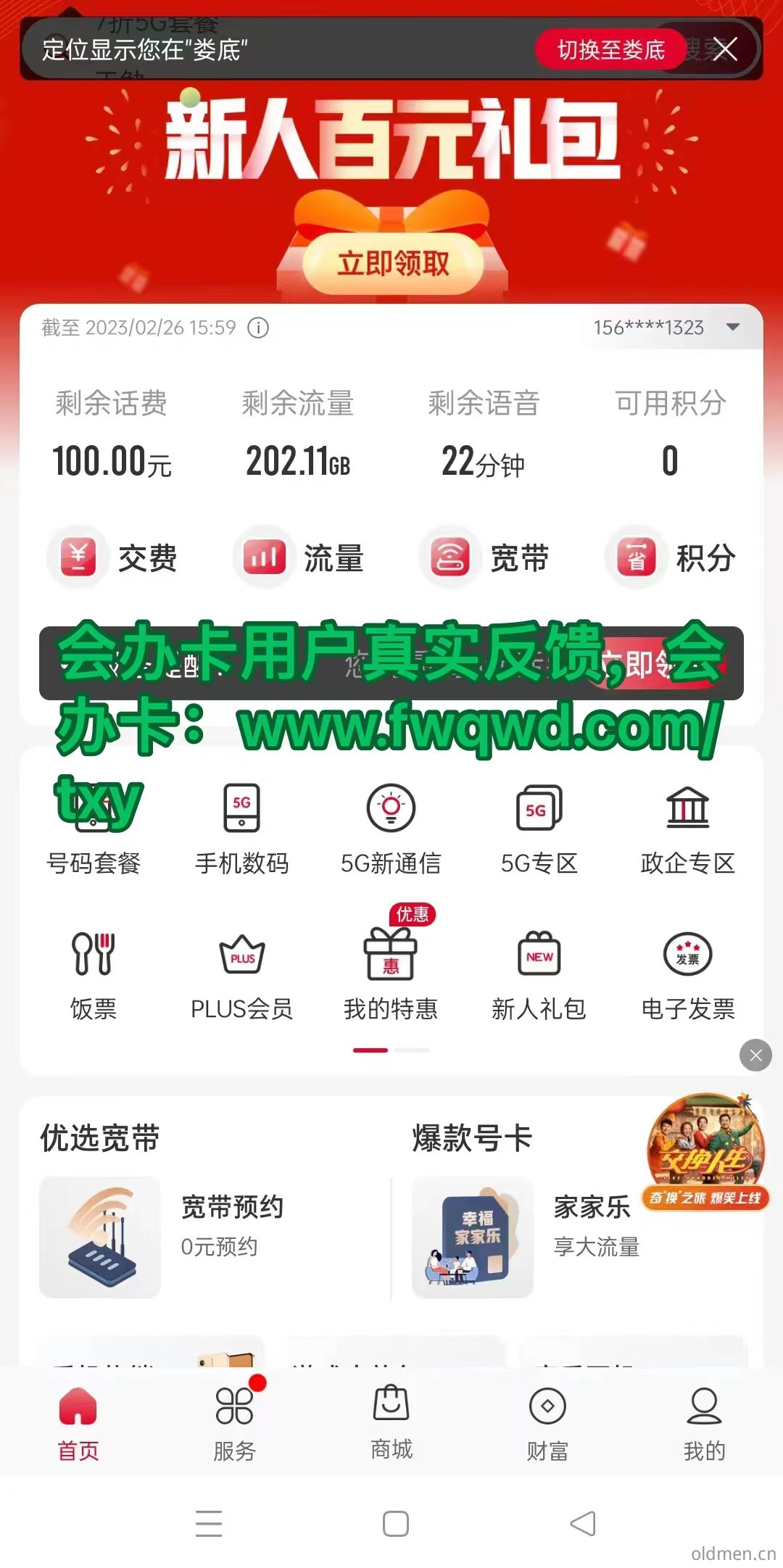Close the floating 交换人生 ad
The height and width of the screenshot is (1568, 783).
755,1055
